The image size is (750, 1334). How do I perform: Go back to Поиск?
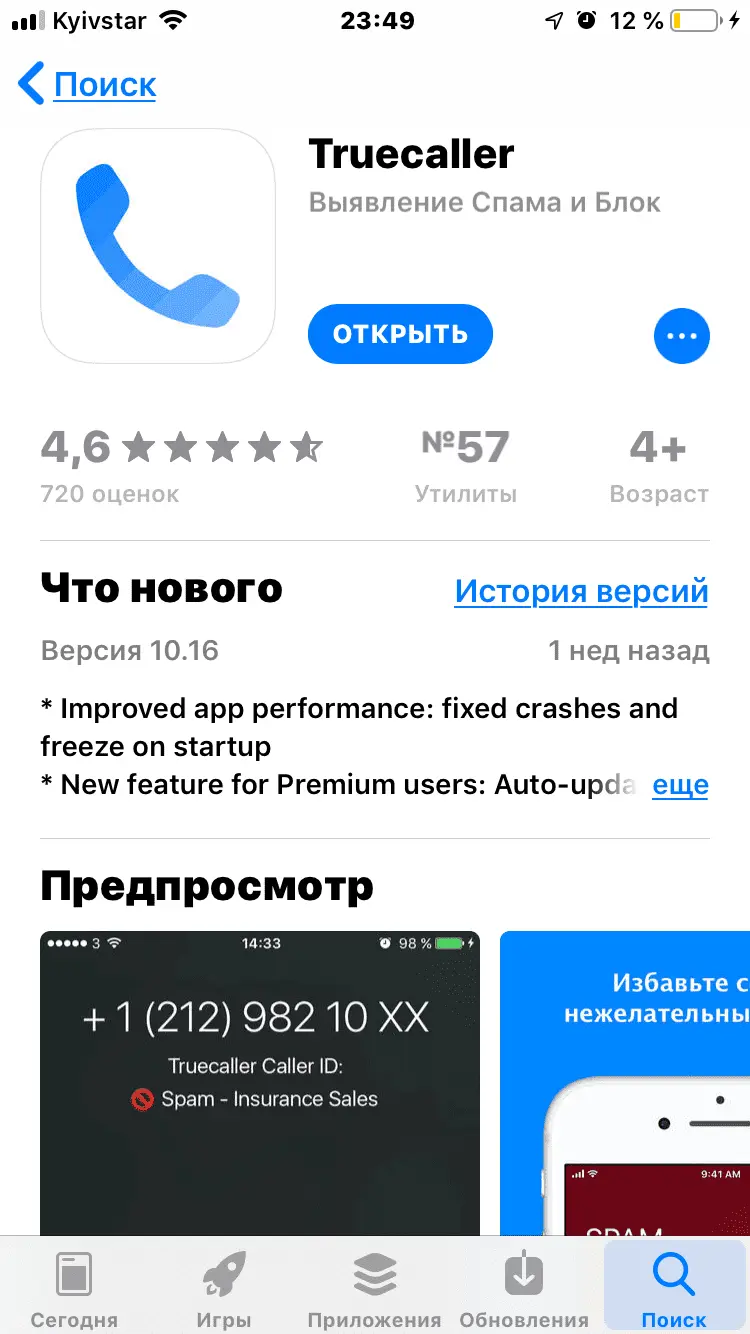click(x=88, y=84)
